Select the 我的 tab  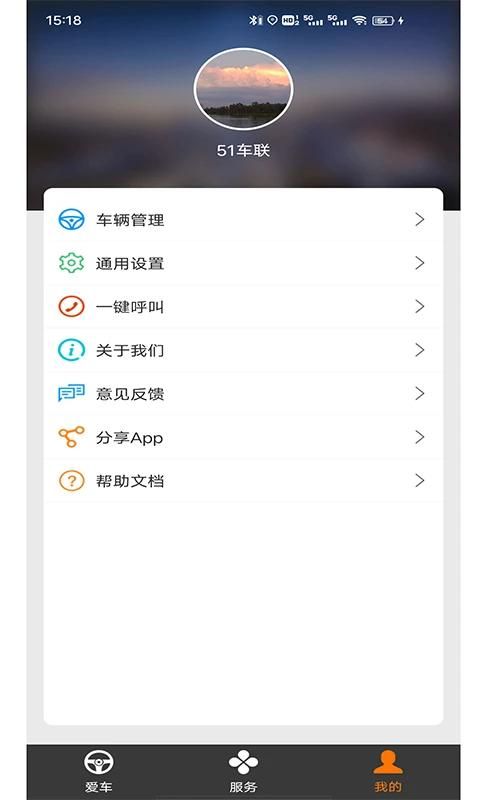coord(388,771)
